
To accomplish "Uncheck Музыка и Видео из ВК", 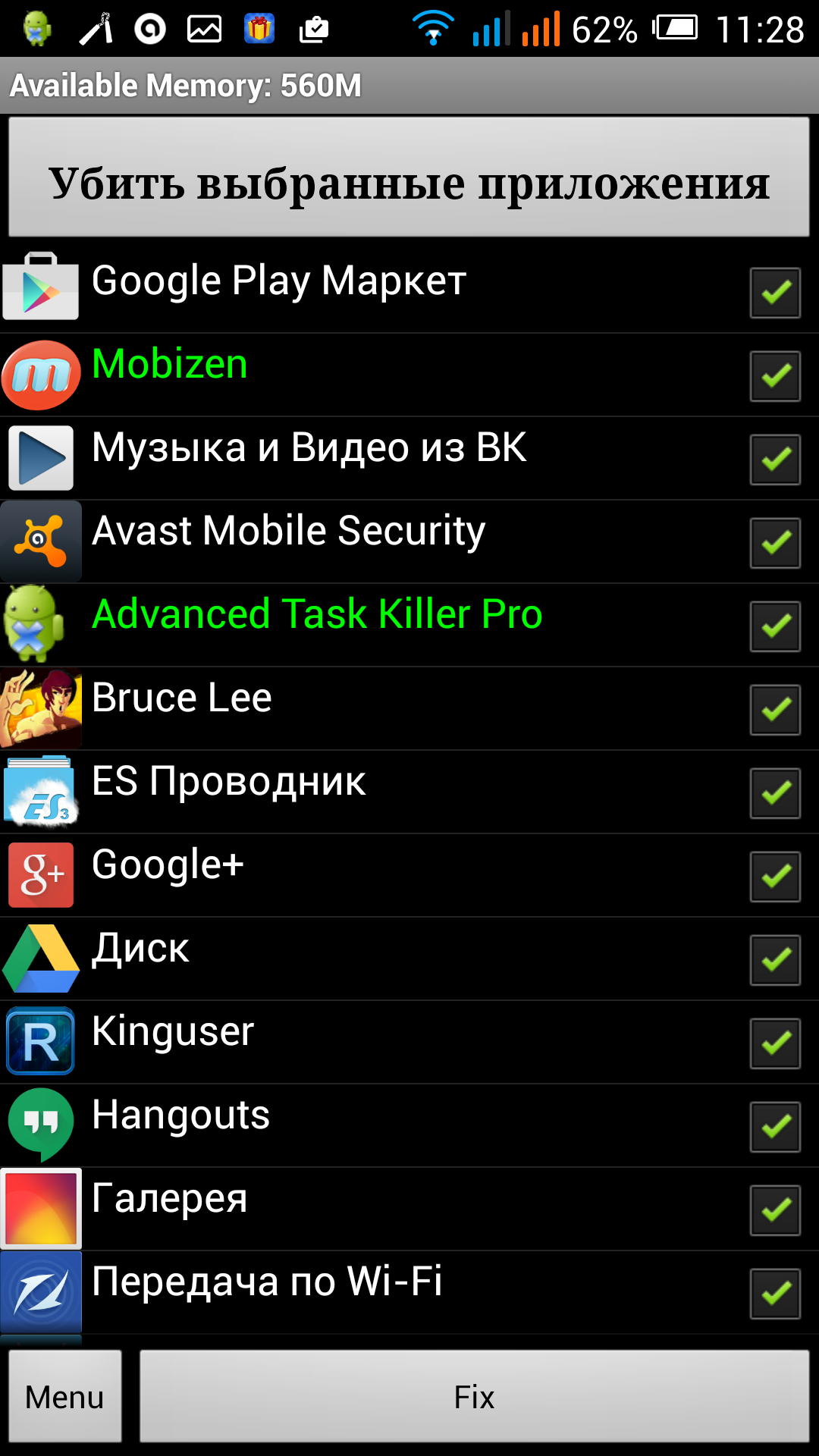I will click(775, 460).
